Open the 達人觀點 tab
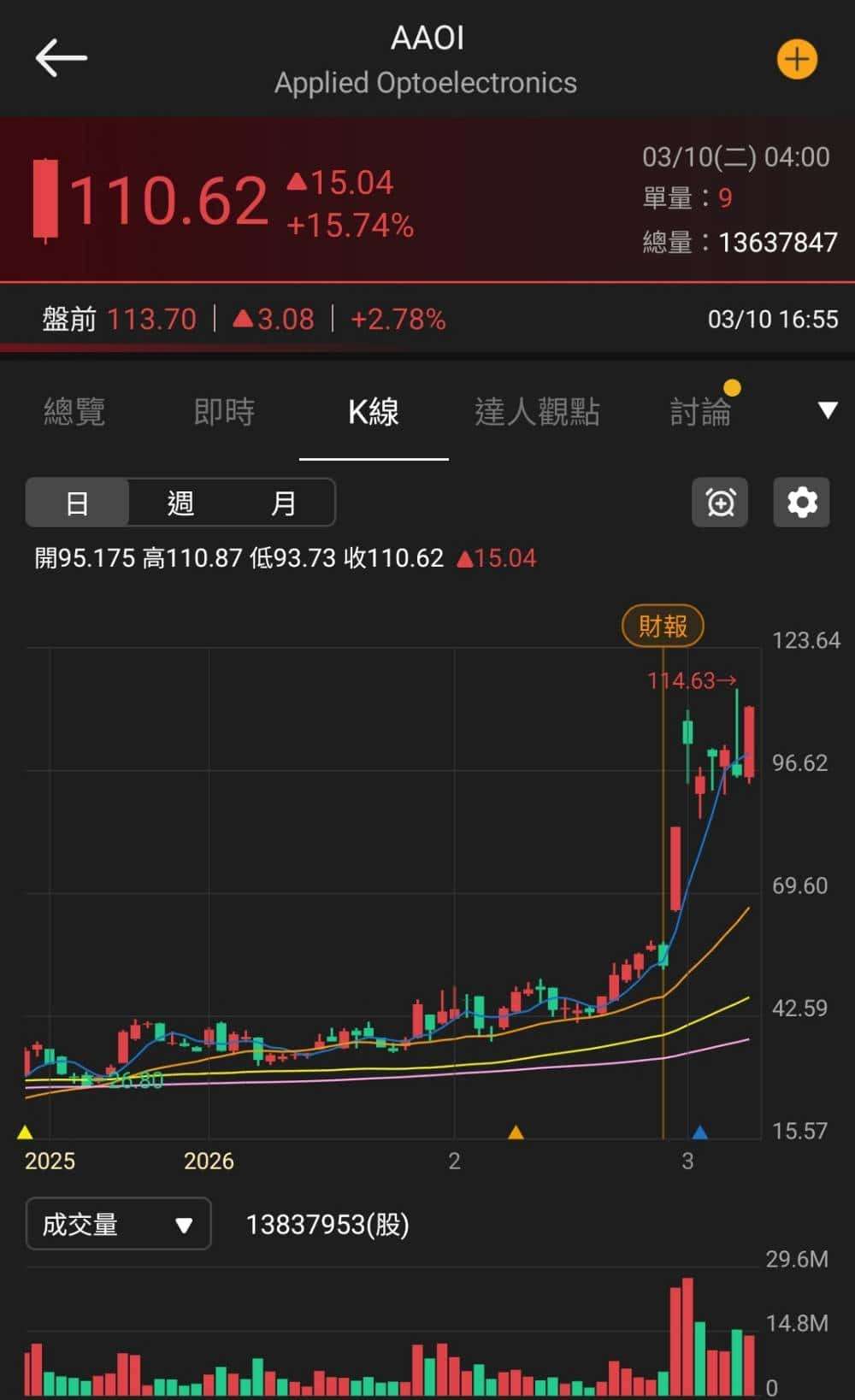The width and height of the screenshot is (855, 1400). (x=537, y=412)
